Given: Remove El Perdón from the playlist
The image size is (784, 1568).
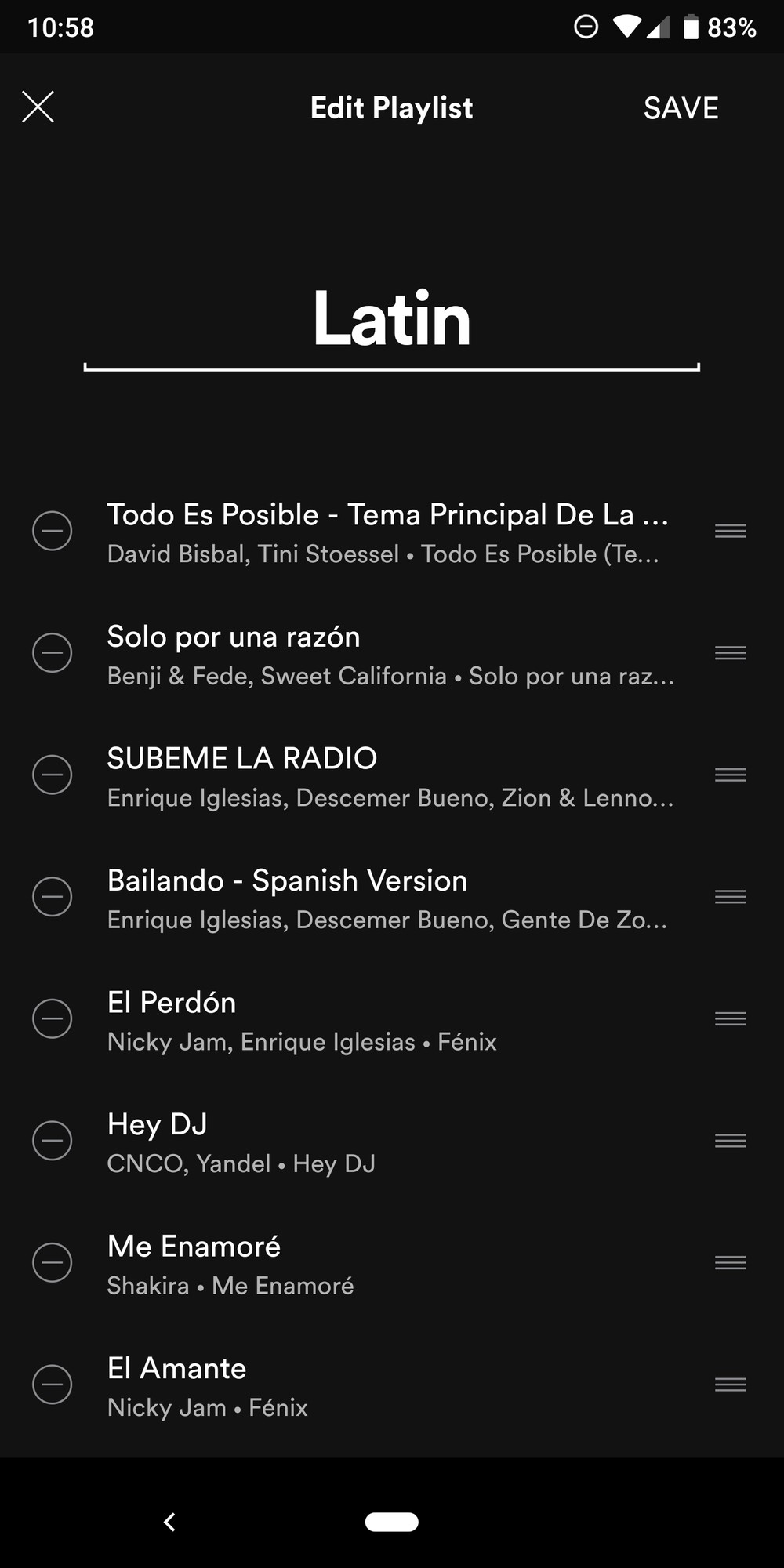Looking at the screenshot, I should [x=53, y=1018].
